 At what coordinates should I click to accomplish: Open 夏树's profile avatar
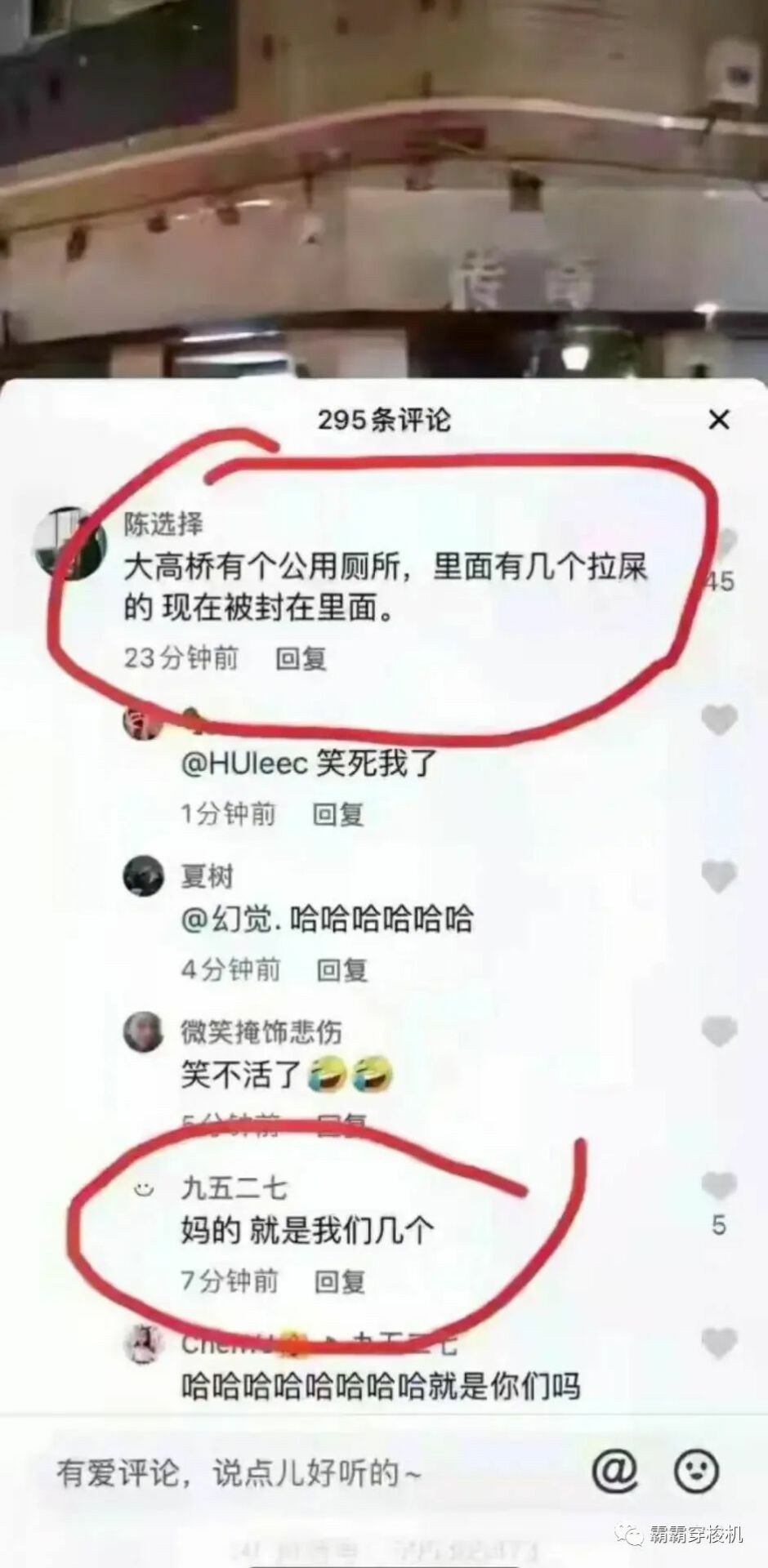point(144,877)
